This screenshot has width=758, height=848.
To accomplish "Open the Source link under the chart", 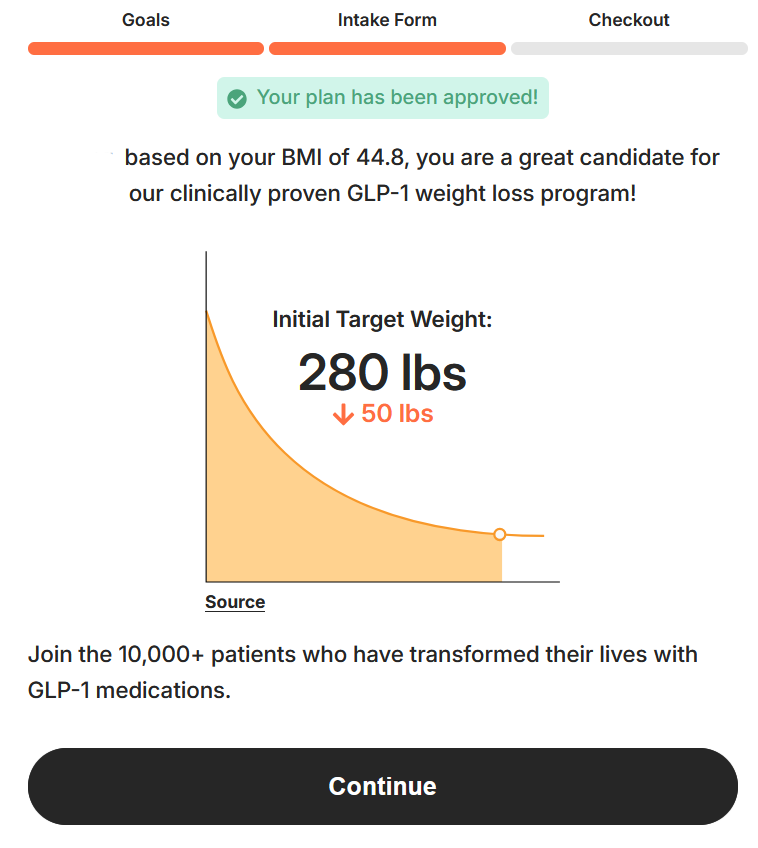I will (235, 602).
